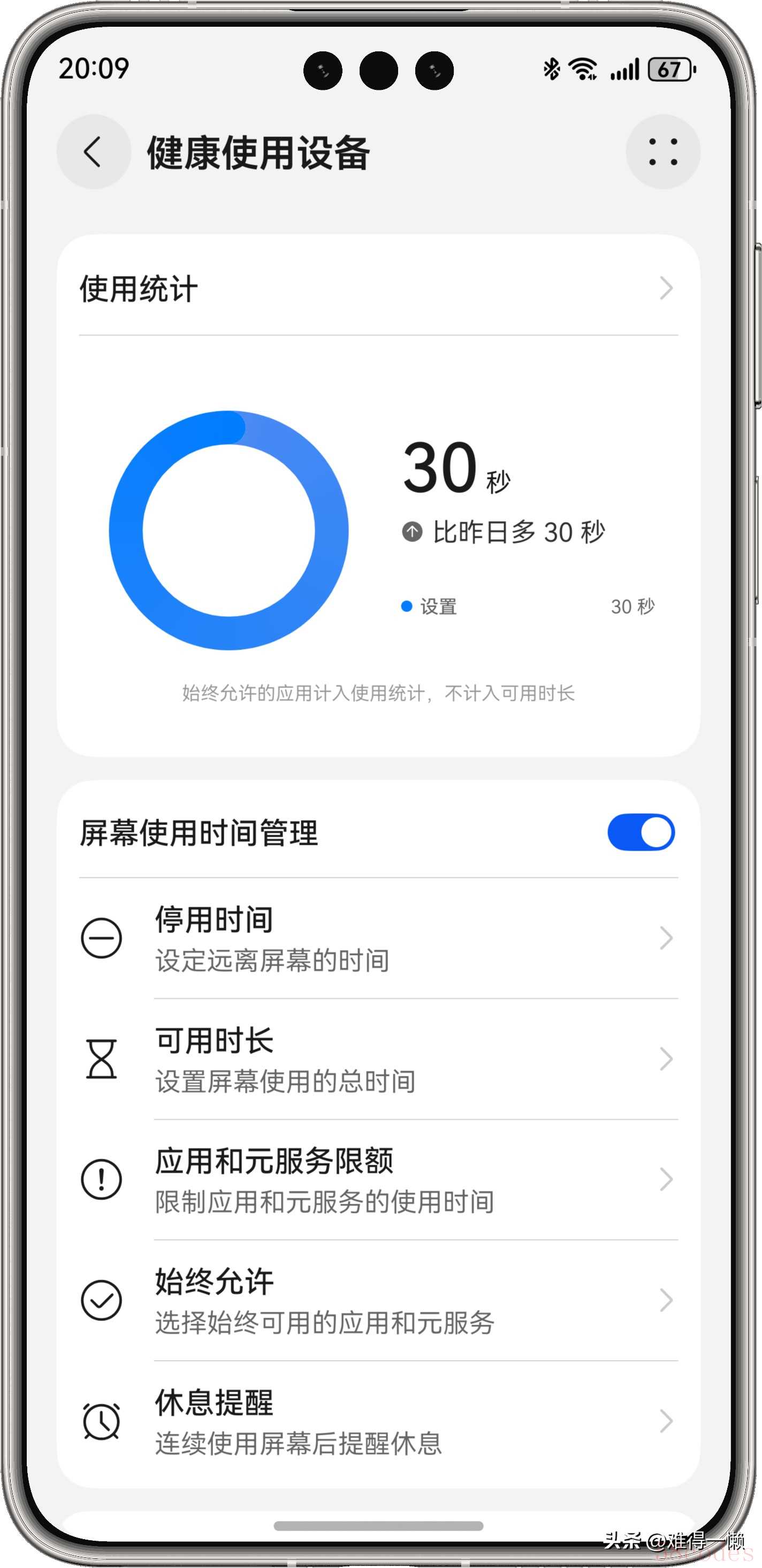
Task: Open 应用和元服务限额
Action: tap(377, 1180)
